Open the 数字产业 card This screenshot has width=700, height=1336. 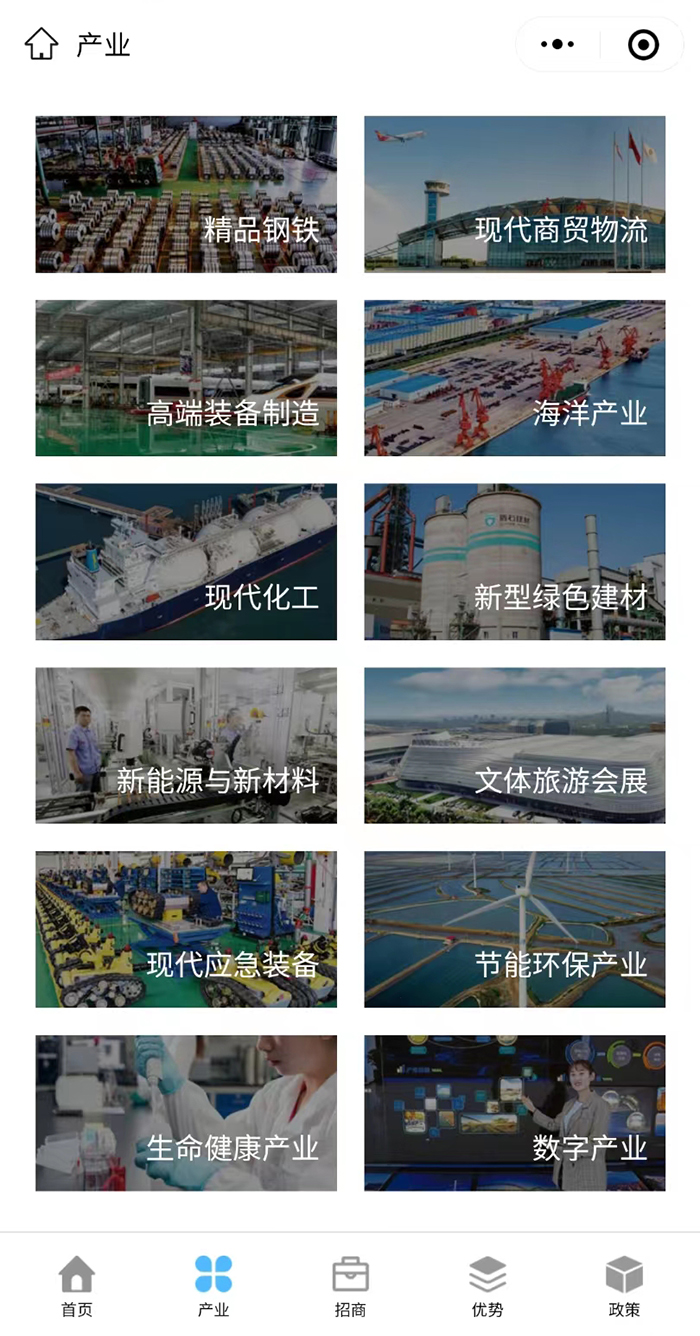click(514, 1113)
